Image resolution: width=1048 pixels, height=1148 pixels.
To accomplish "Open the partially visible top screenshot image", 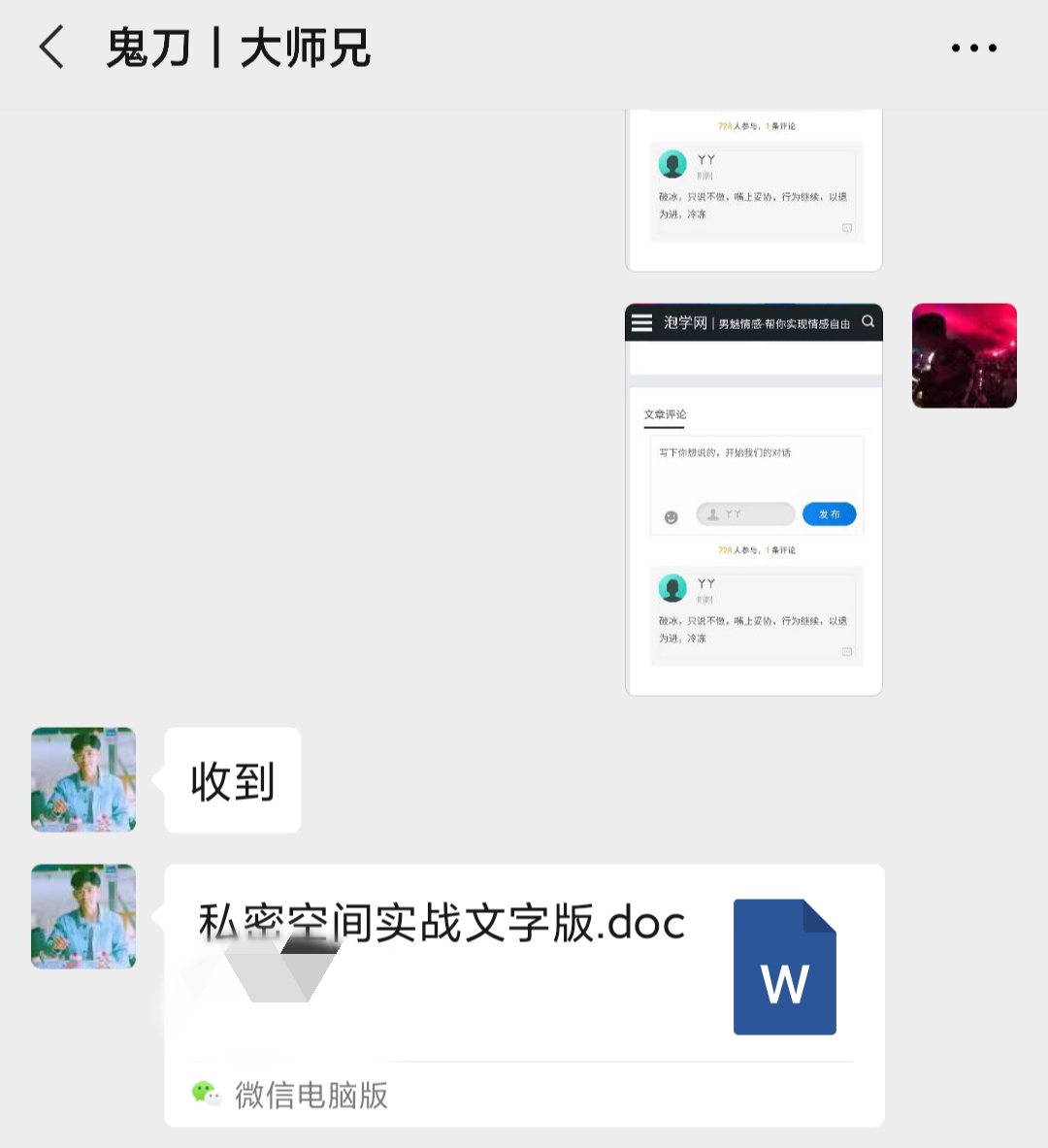I will 753,189.
